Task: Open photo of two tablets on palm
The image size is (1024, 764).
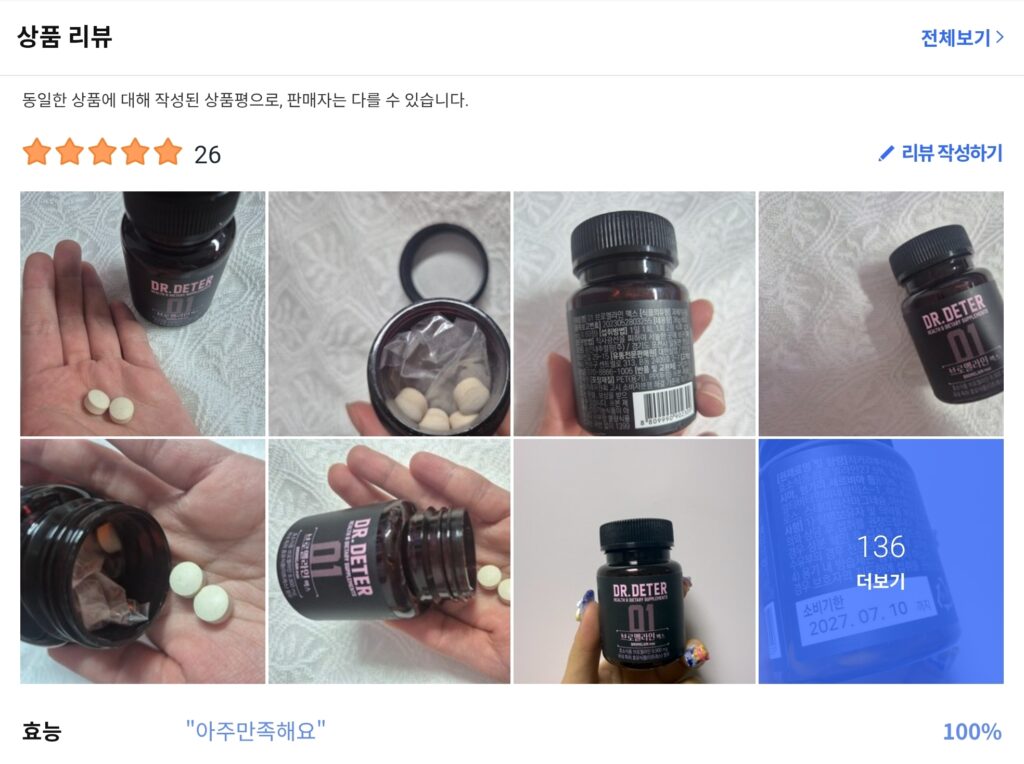Action: (x=142, y=313)
